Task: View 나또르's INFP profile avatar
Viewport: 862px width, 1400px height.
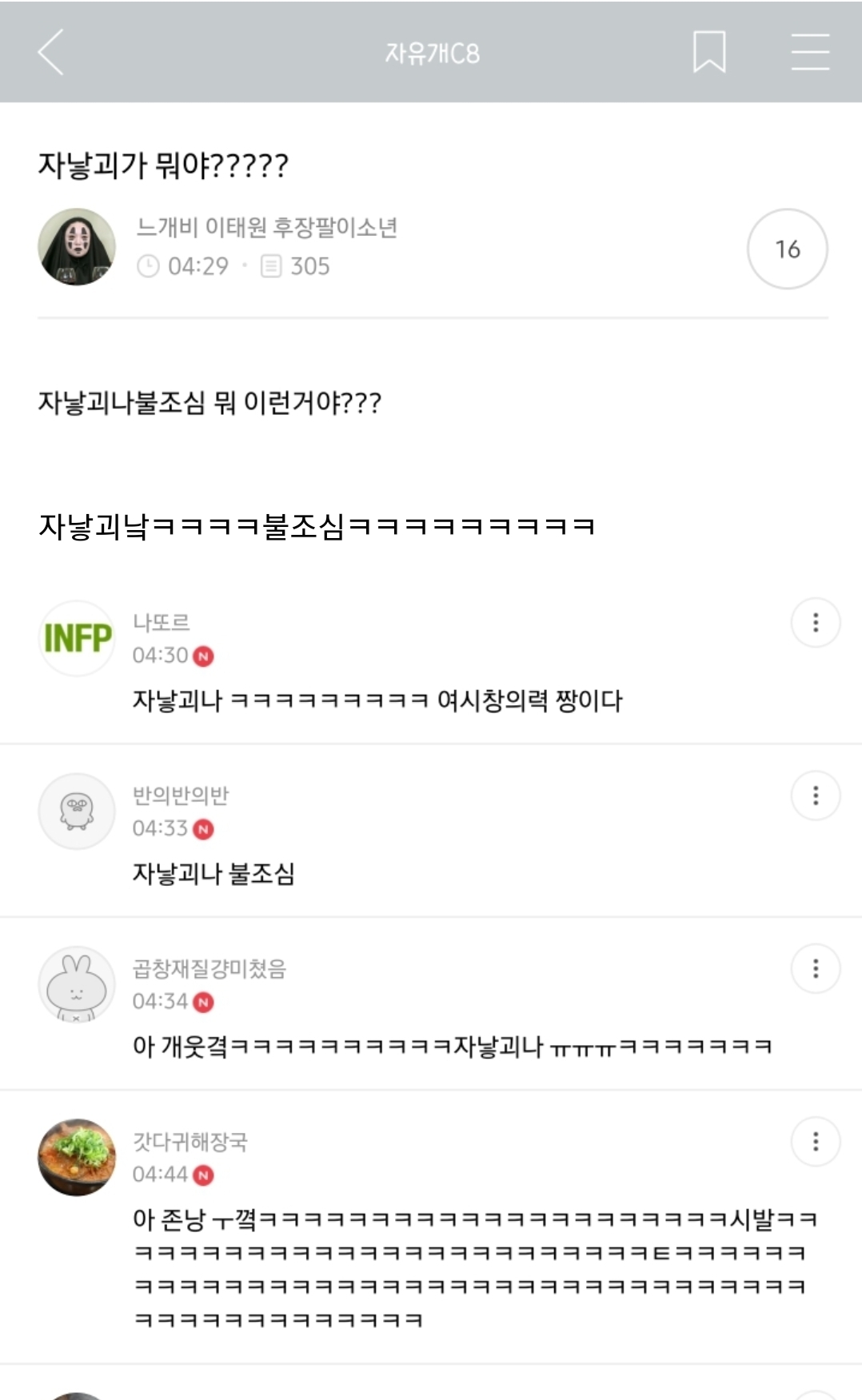Action: 77,638
